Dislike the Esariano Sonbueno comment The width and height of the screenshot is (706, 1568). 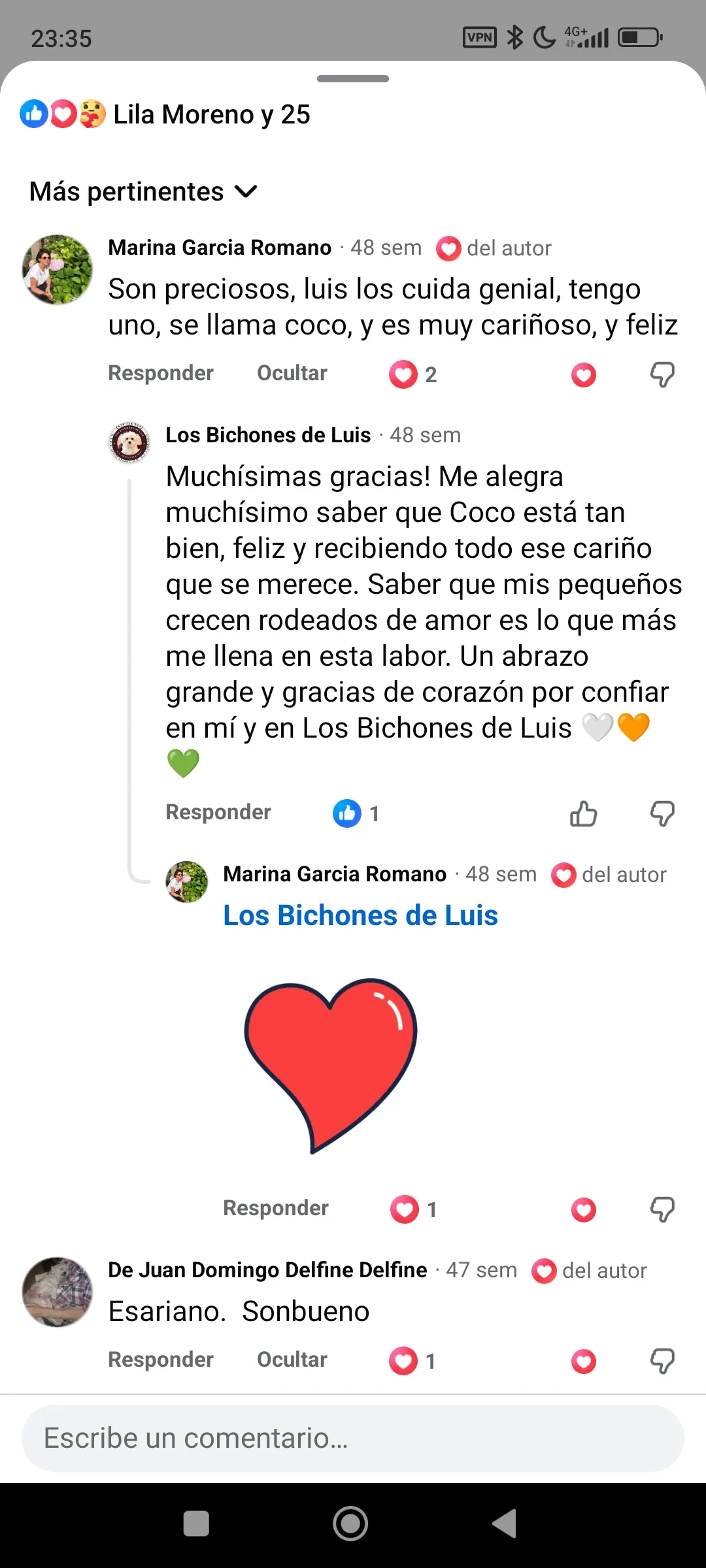[662, 1362]
